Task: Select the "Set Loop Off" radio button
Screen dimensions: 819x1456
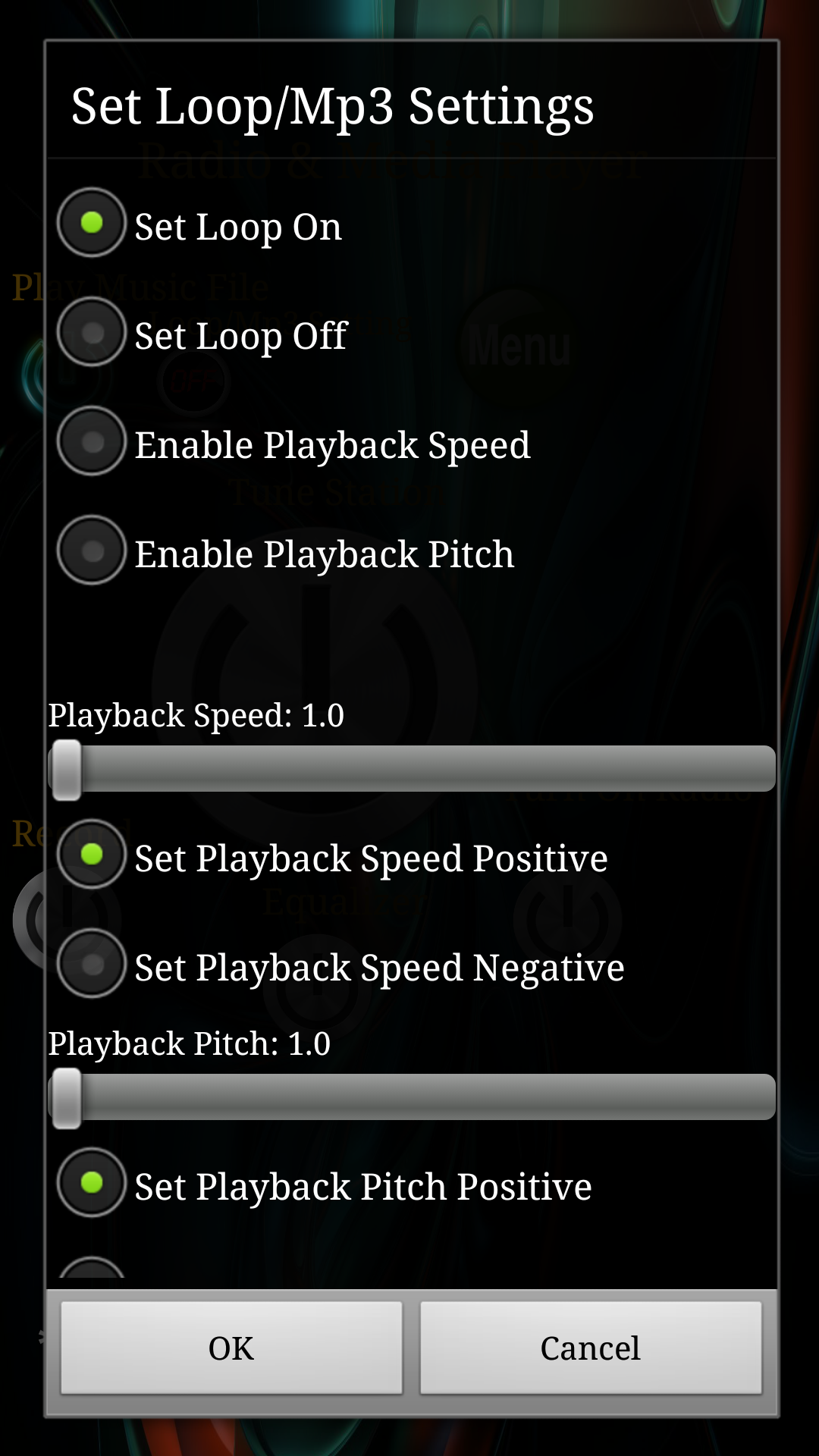Action: [x=91, y=334]
